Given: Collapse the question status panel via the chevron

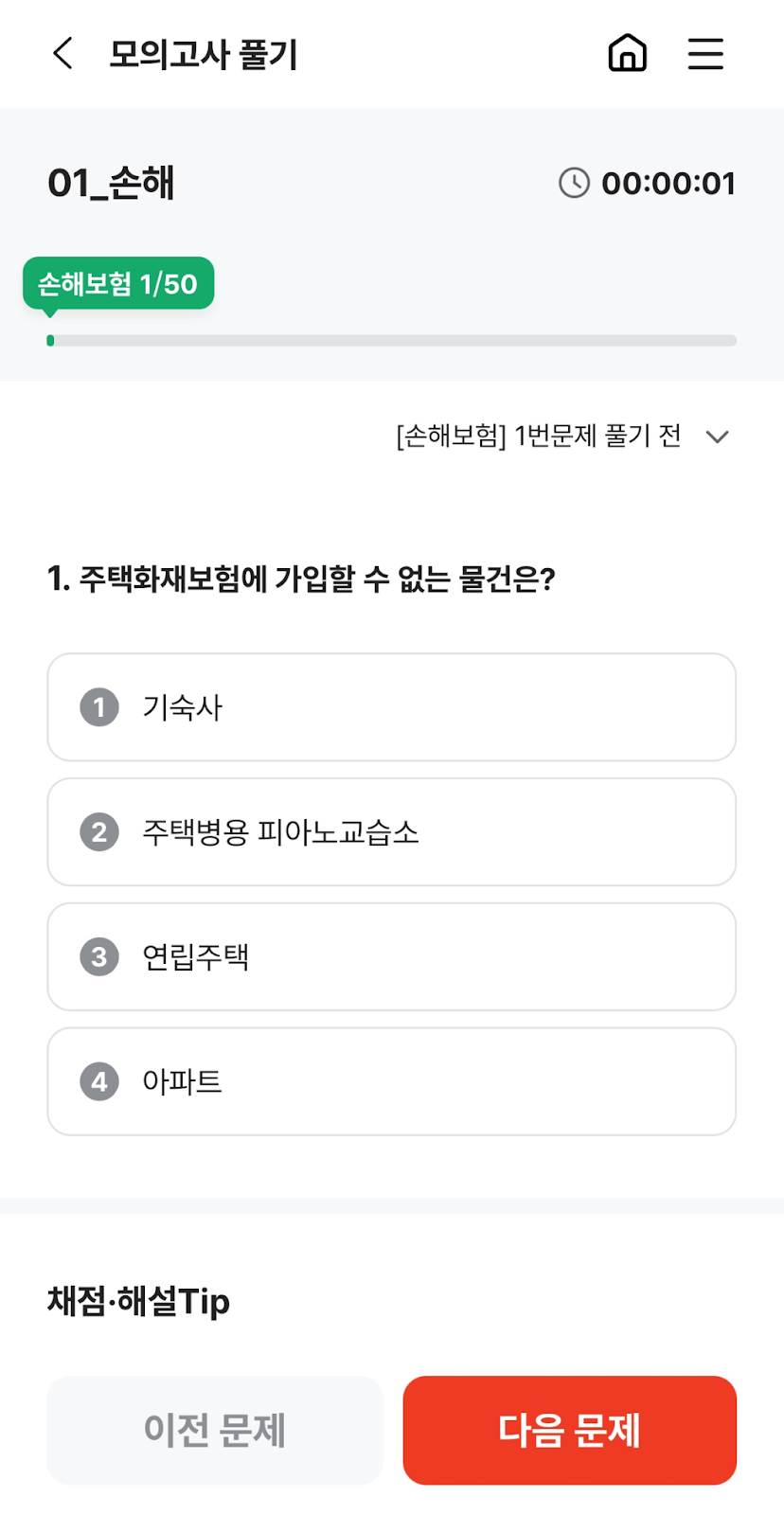Looking at the screenshot, I should click(717, 437).
